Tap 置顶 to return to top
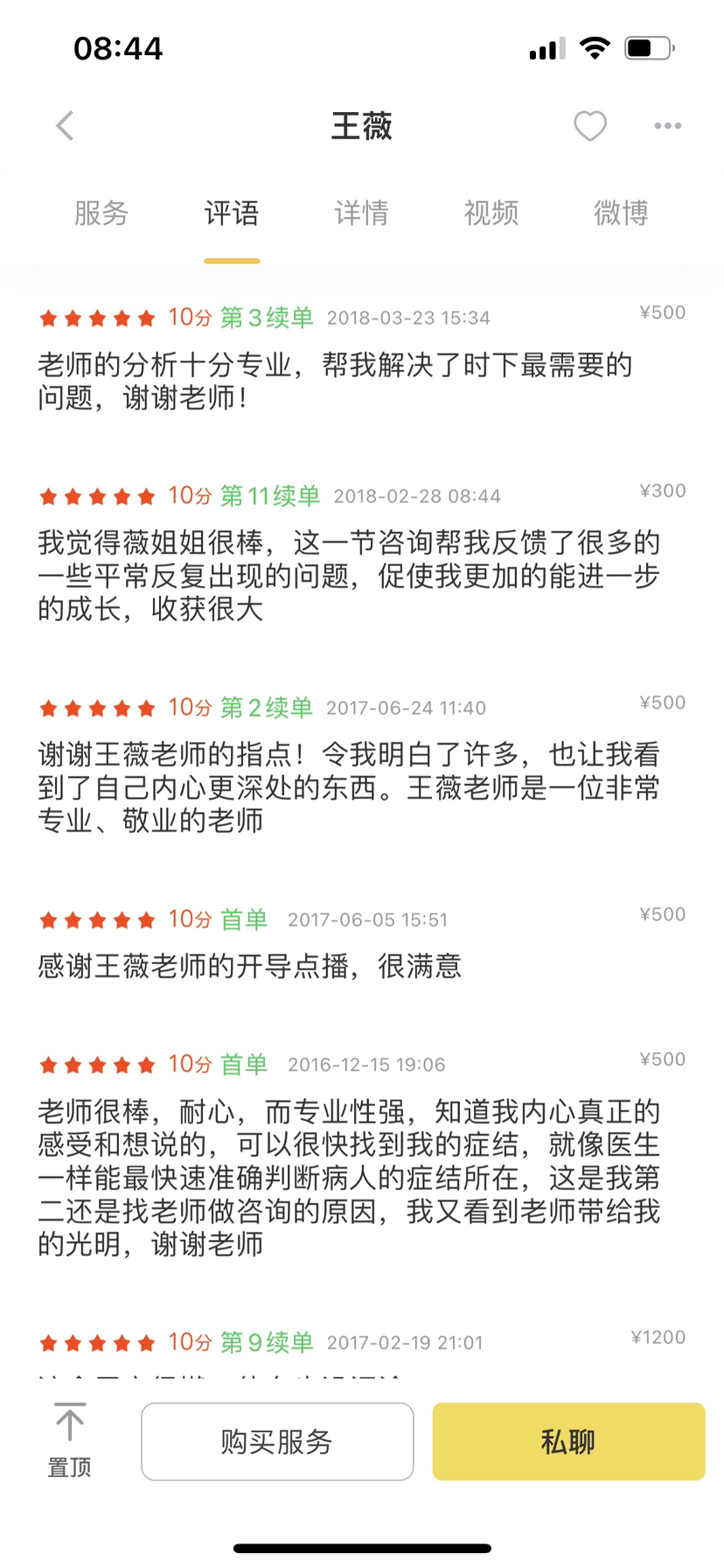Viewport: 724px width, 1568px height. [x=69, y=1441]
